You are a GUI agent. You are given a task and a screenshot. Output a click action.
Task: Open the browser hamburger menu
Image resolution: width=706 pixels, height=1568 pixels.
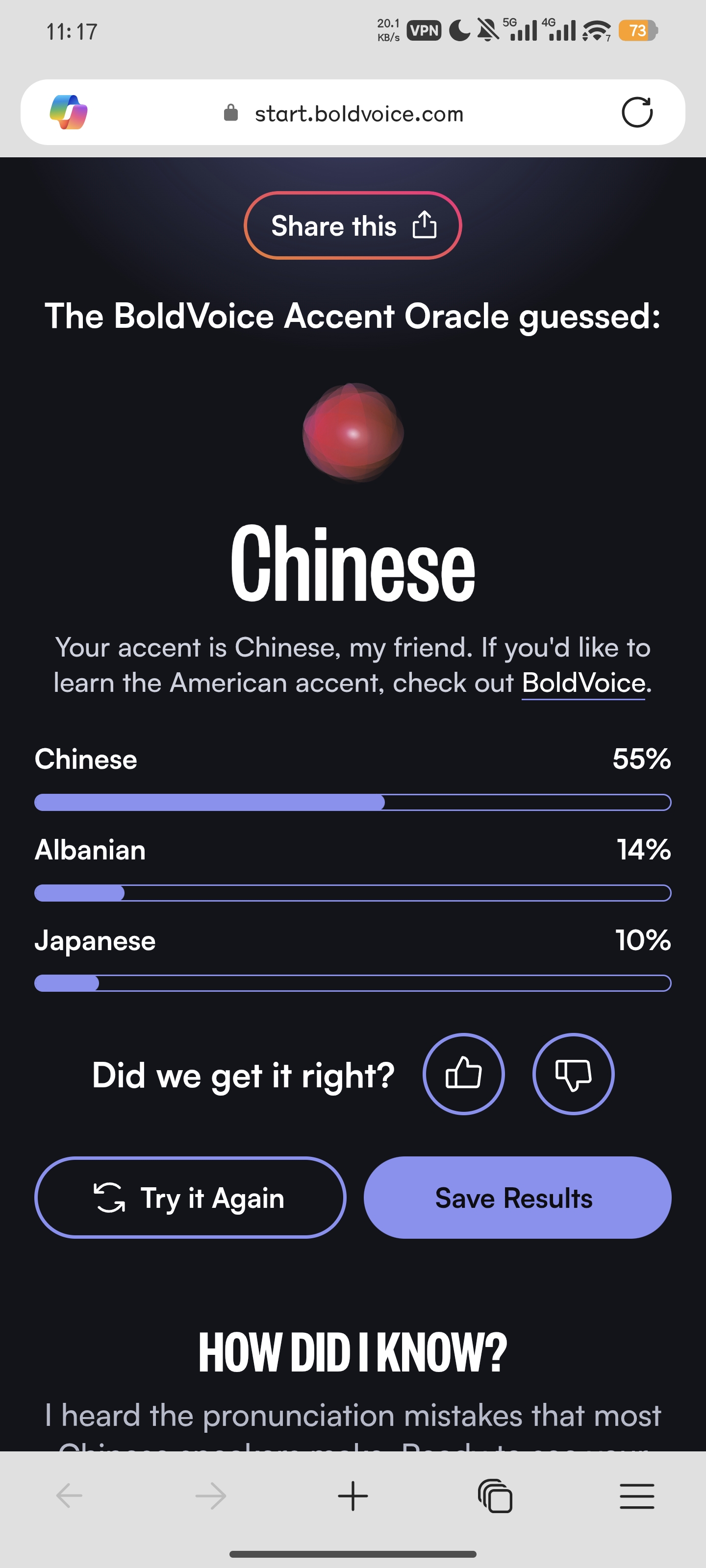coord(636,1495)
